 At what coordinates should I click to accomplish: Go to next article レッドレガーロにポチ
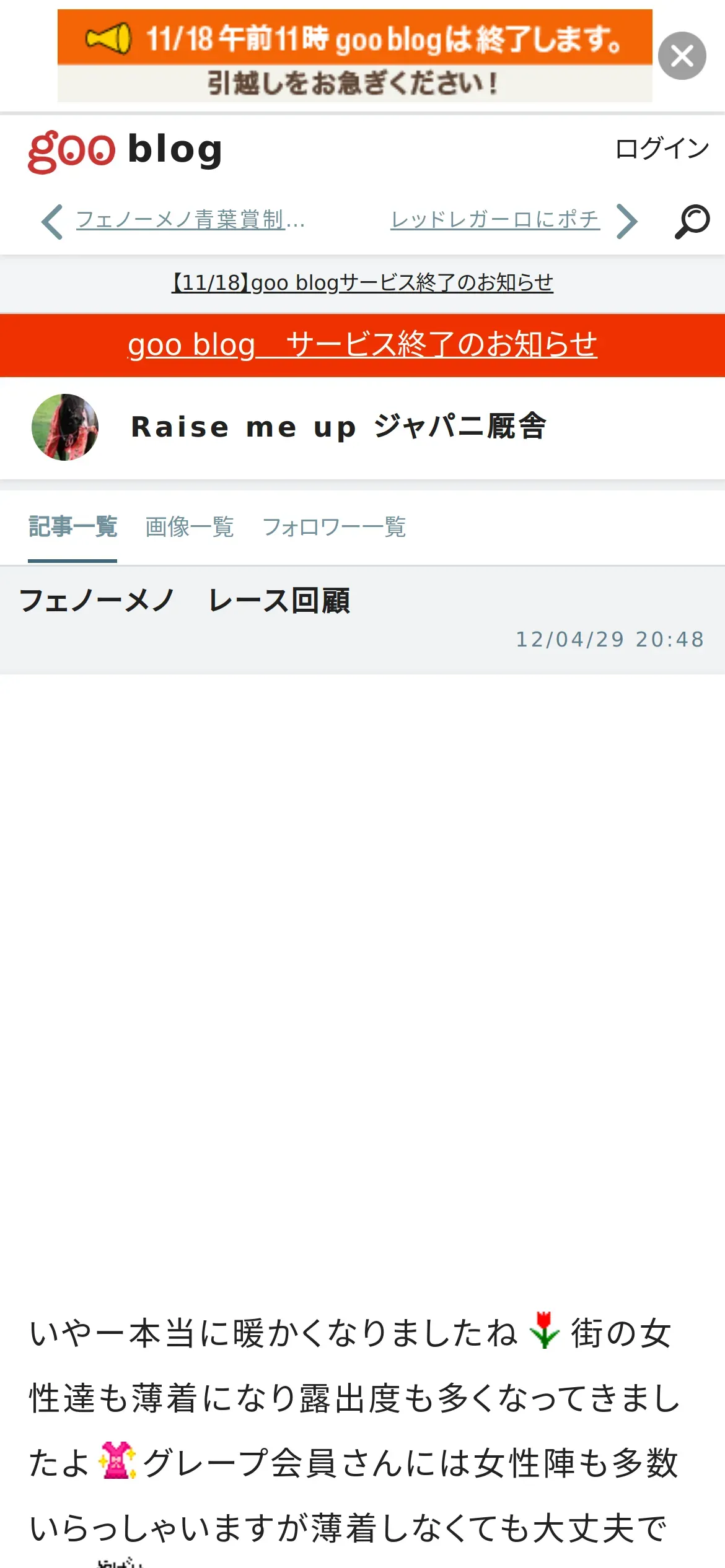(x=495, y=220)
